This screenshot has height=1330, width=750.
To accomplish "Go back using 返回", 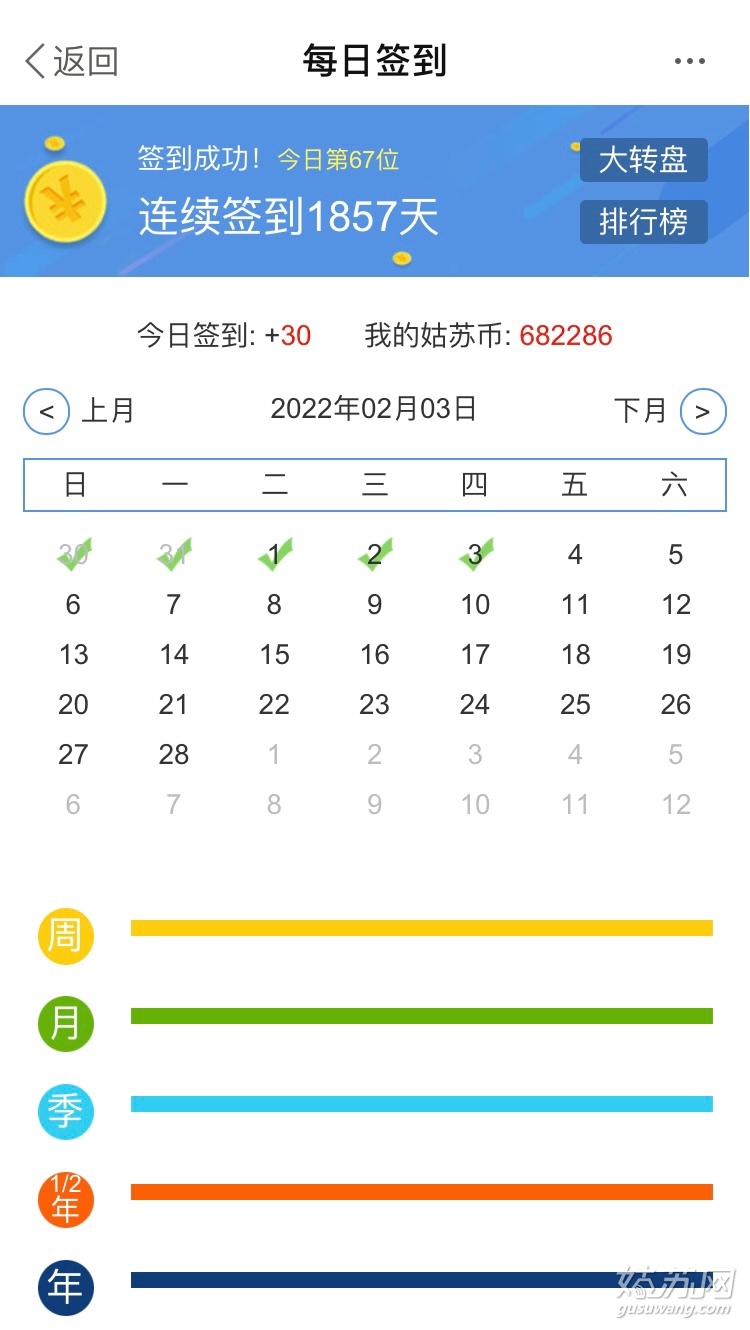I will click(x=71, y=61).
